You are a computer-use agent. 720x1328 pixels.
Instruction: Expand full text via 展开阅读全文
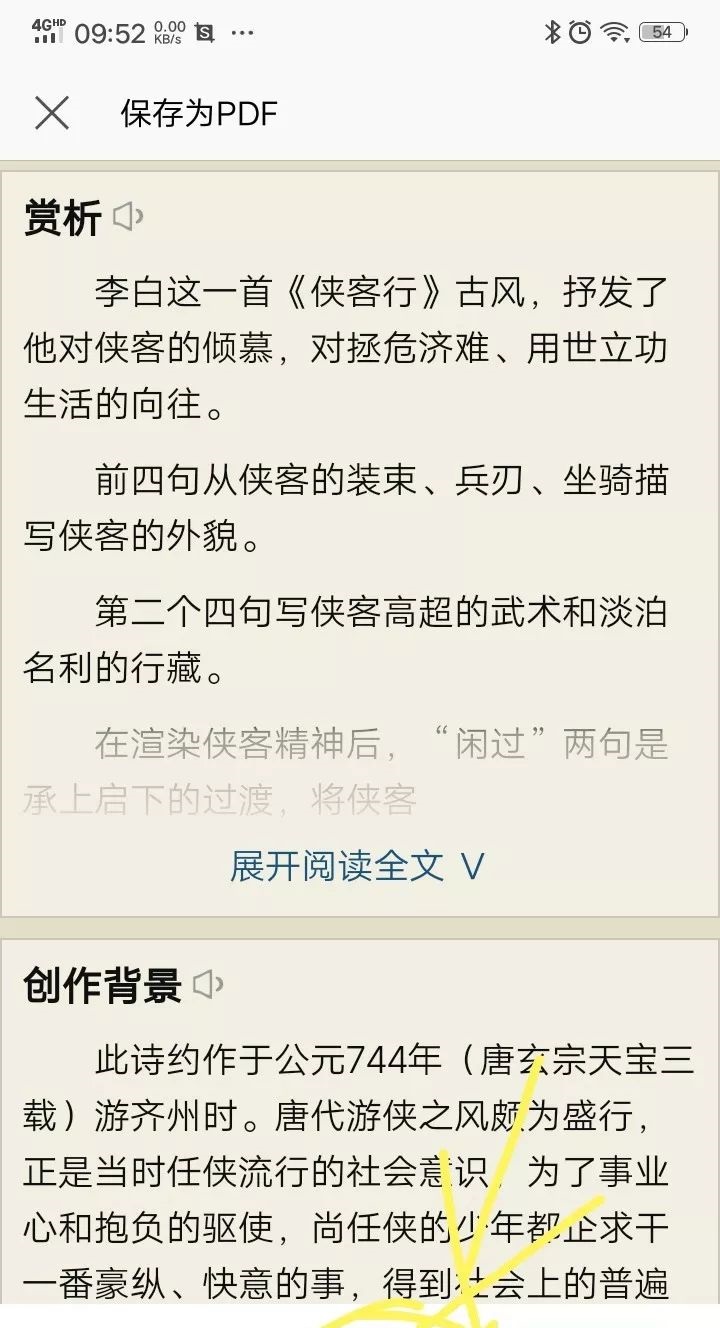tap(357, 866)
